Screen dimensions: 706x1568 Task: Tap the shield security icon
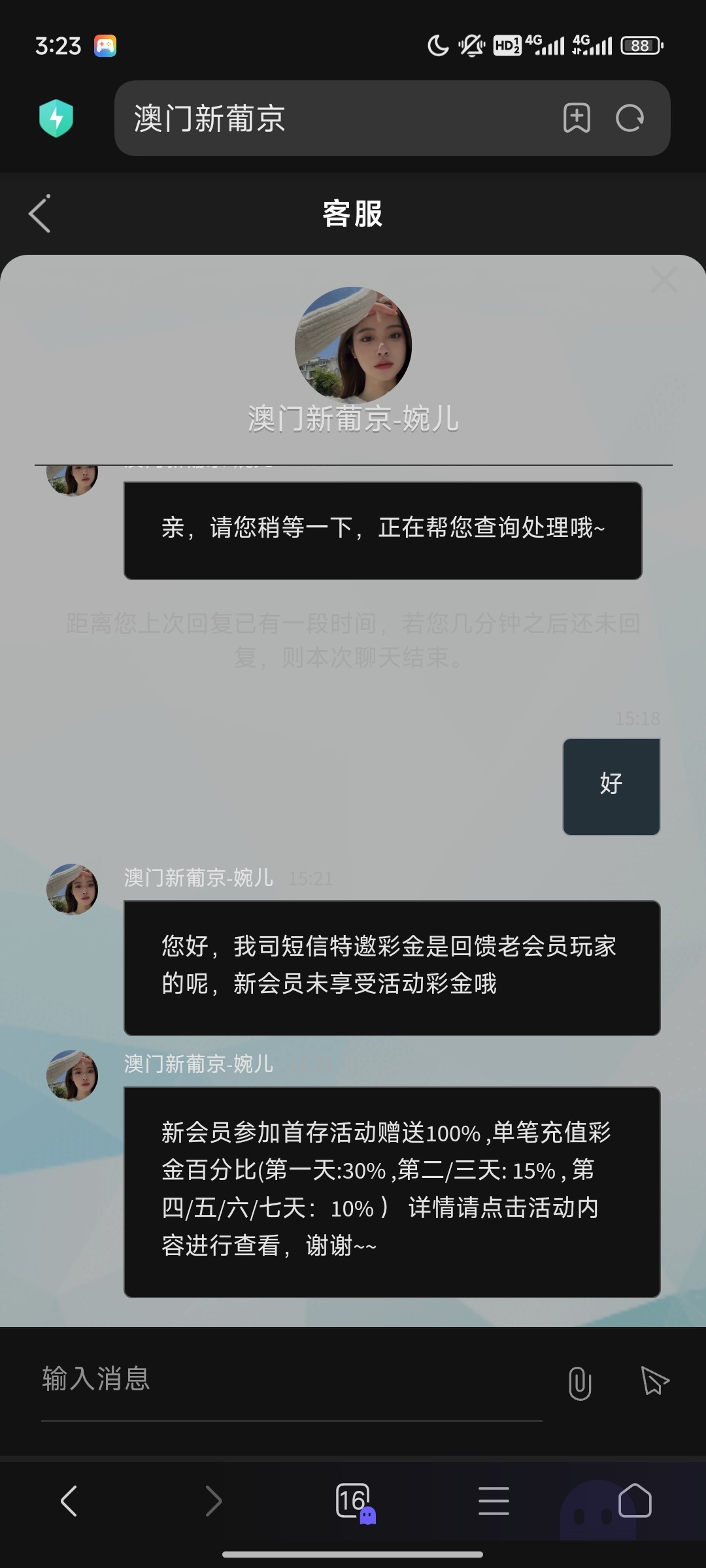click(x=56, y=118)
